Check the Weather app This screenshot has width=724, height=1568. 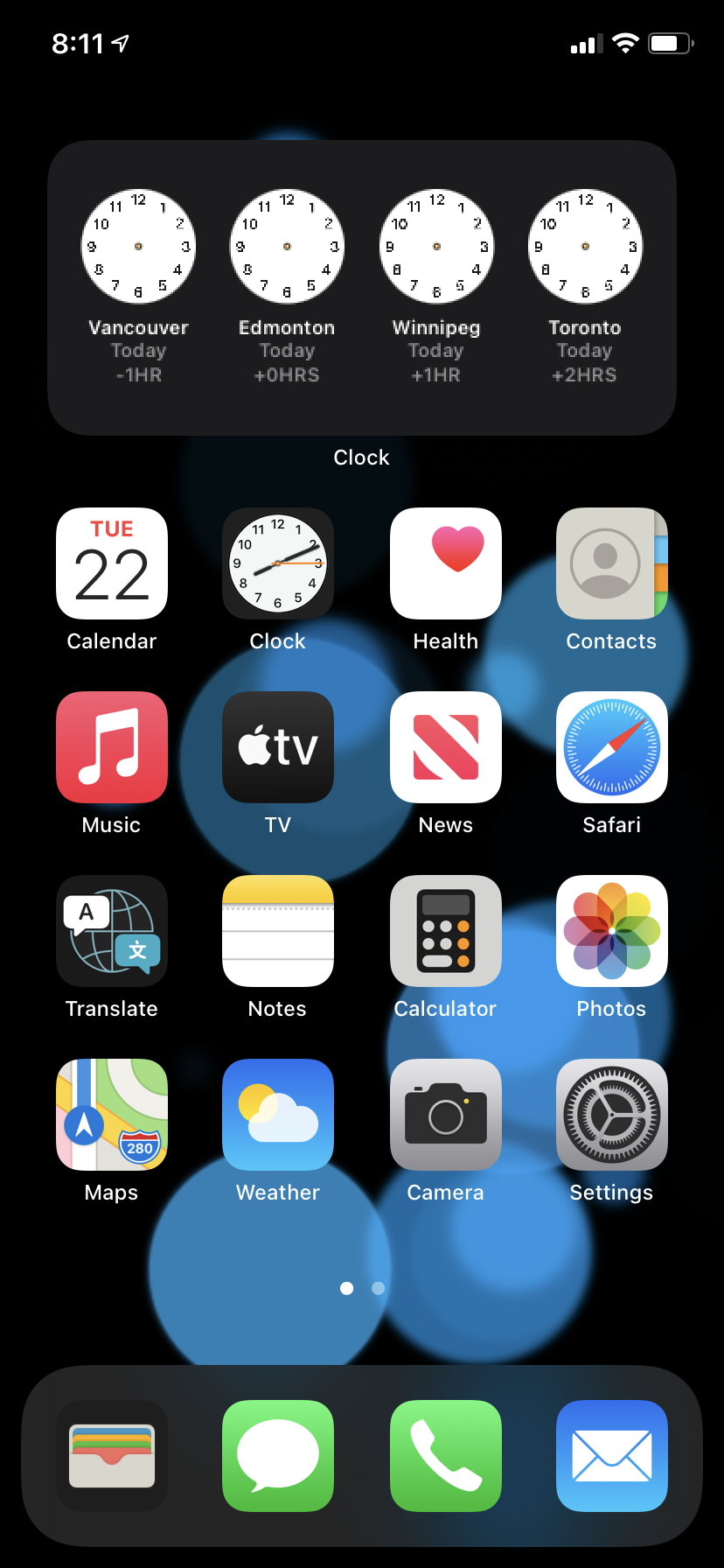coord(278,1115)
